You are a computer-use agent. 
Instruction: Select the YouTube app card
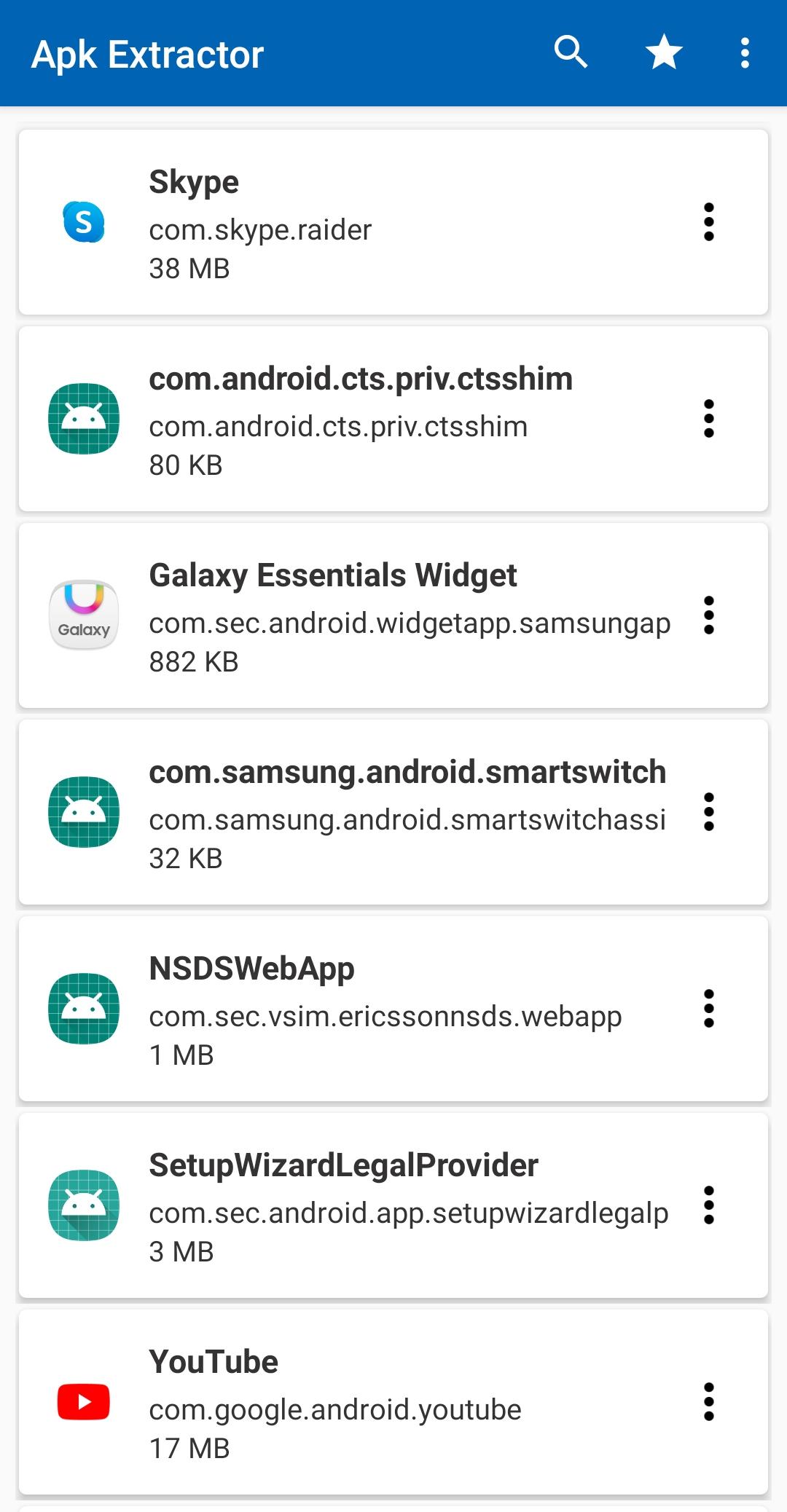pos(364,1402)
